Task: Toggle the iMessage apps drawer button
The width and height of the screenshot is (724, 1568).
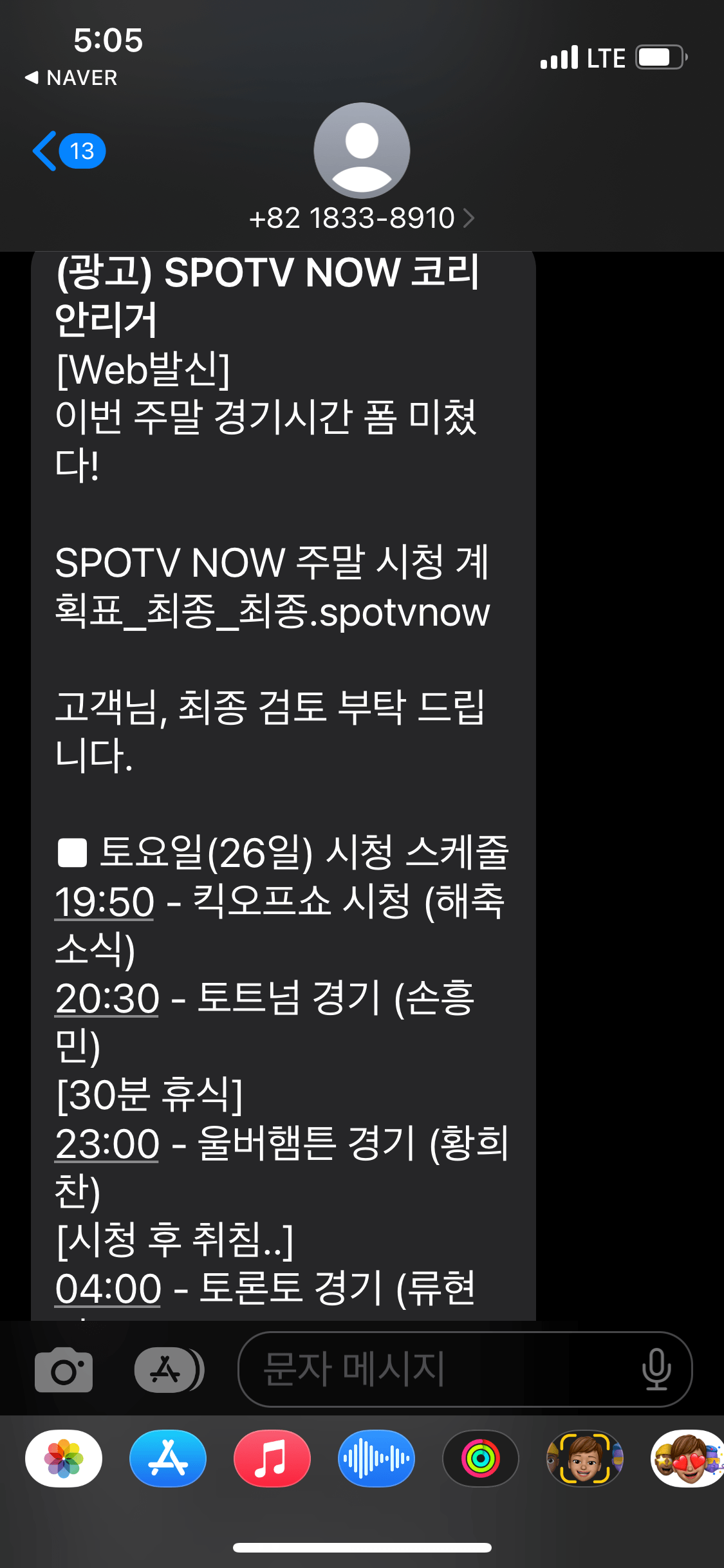Action: [167, 1369]
